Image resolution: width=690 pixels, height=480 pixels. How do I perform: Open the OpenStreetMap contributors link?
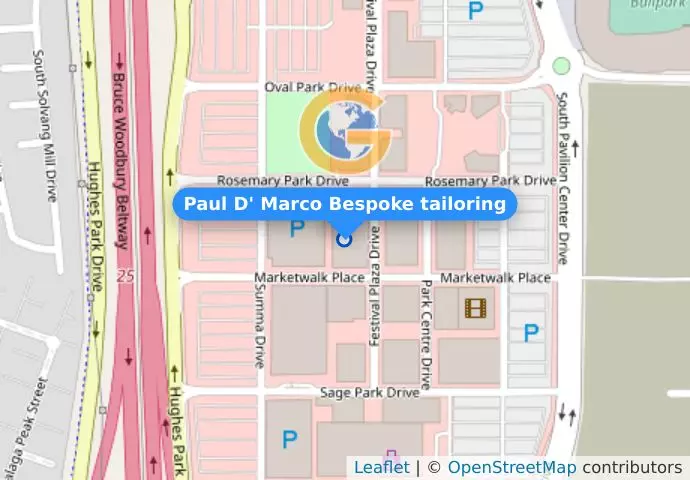tap(511, 467)
